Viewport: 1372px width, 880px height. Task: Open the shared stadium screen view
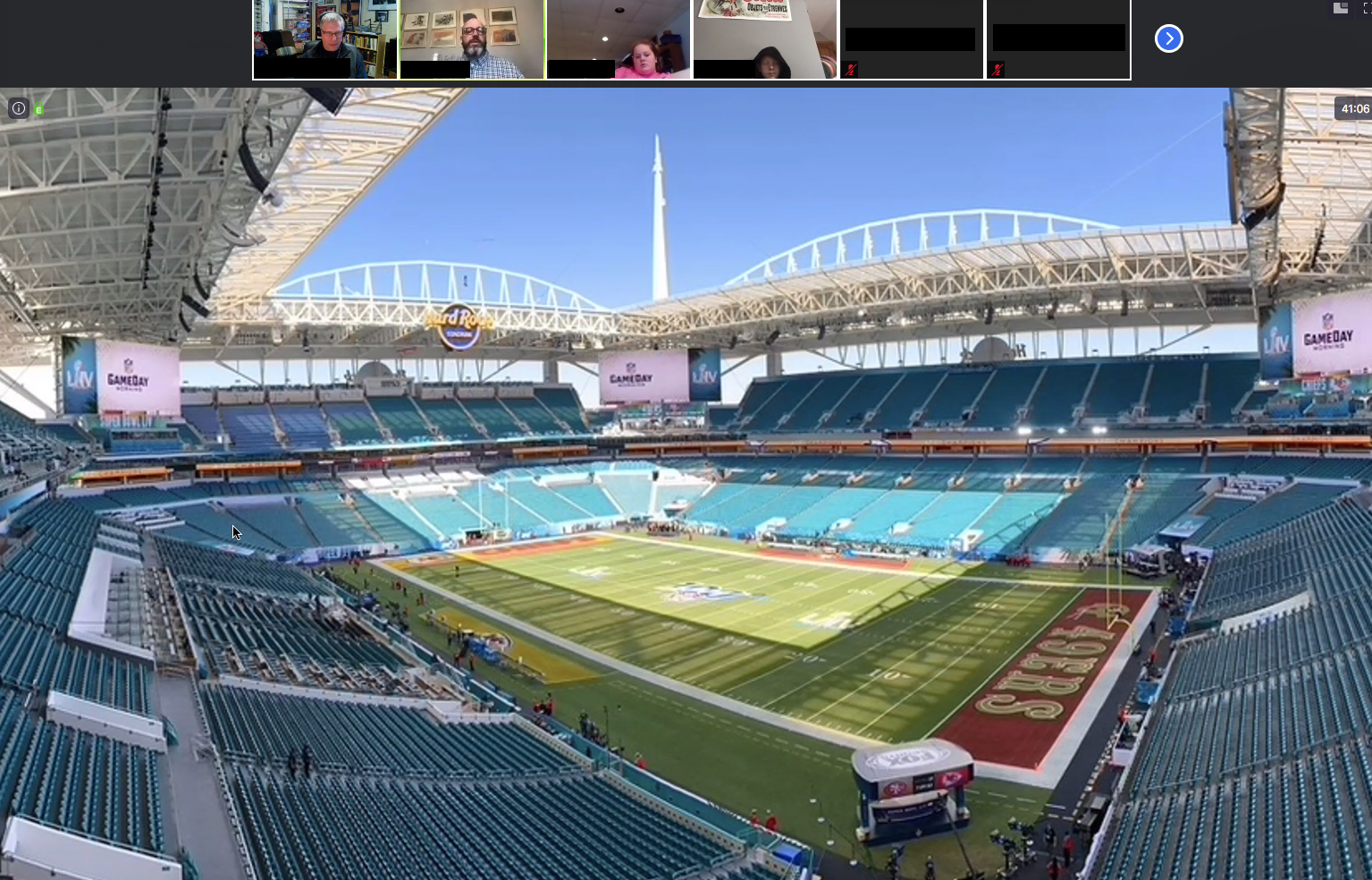[686, 483]
